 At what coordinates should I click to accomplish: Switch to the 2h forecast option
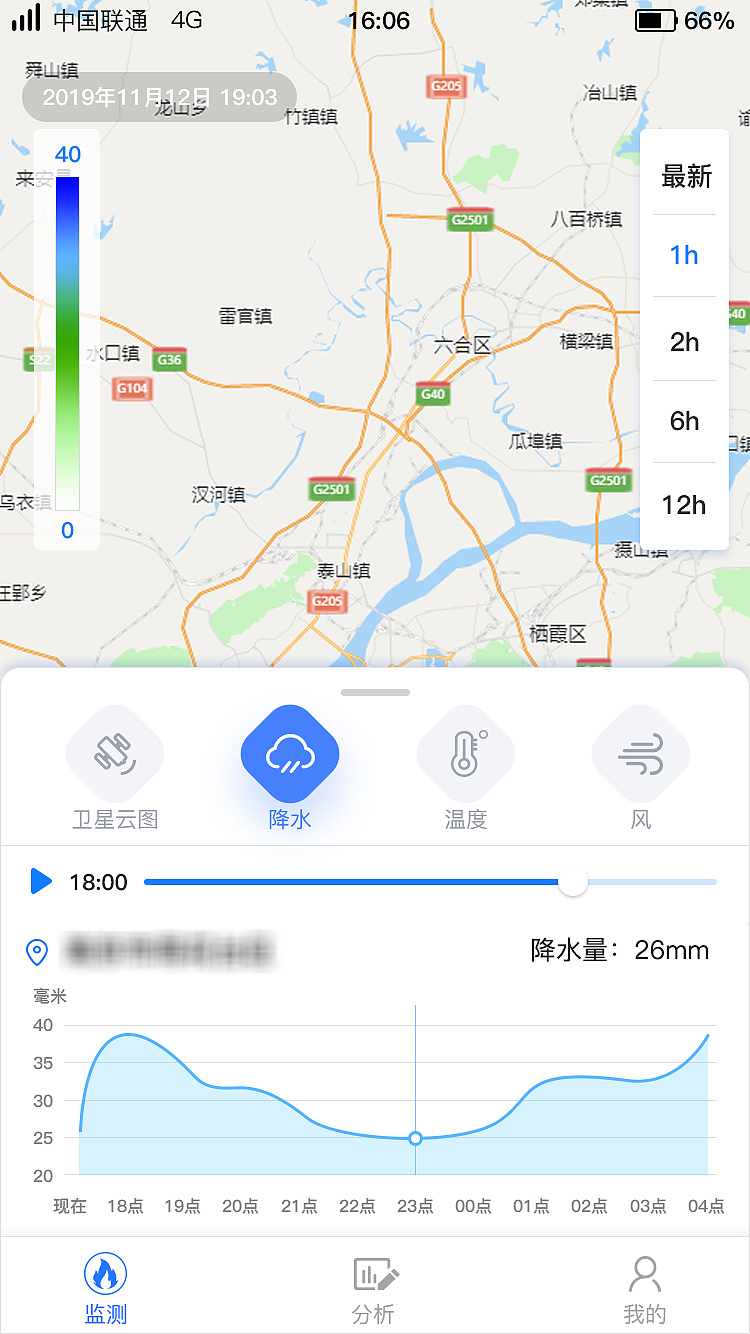[684, 340]
